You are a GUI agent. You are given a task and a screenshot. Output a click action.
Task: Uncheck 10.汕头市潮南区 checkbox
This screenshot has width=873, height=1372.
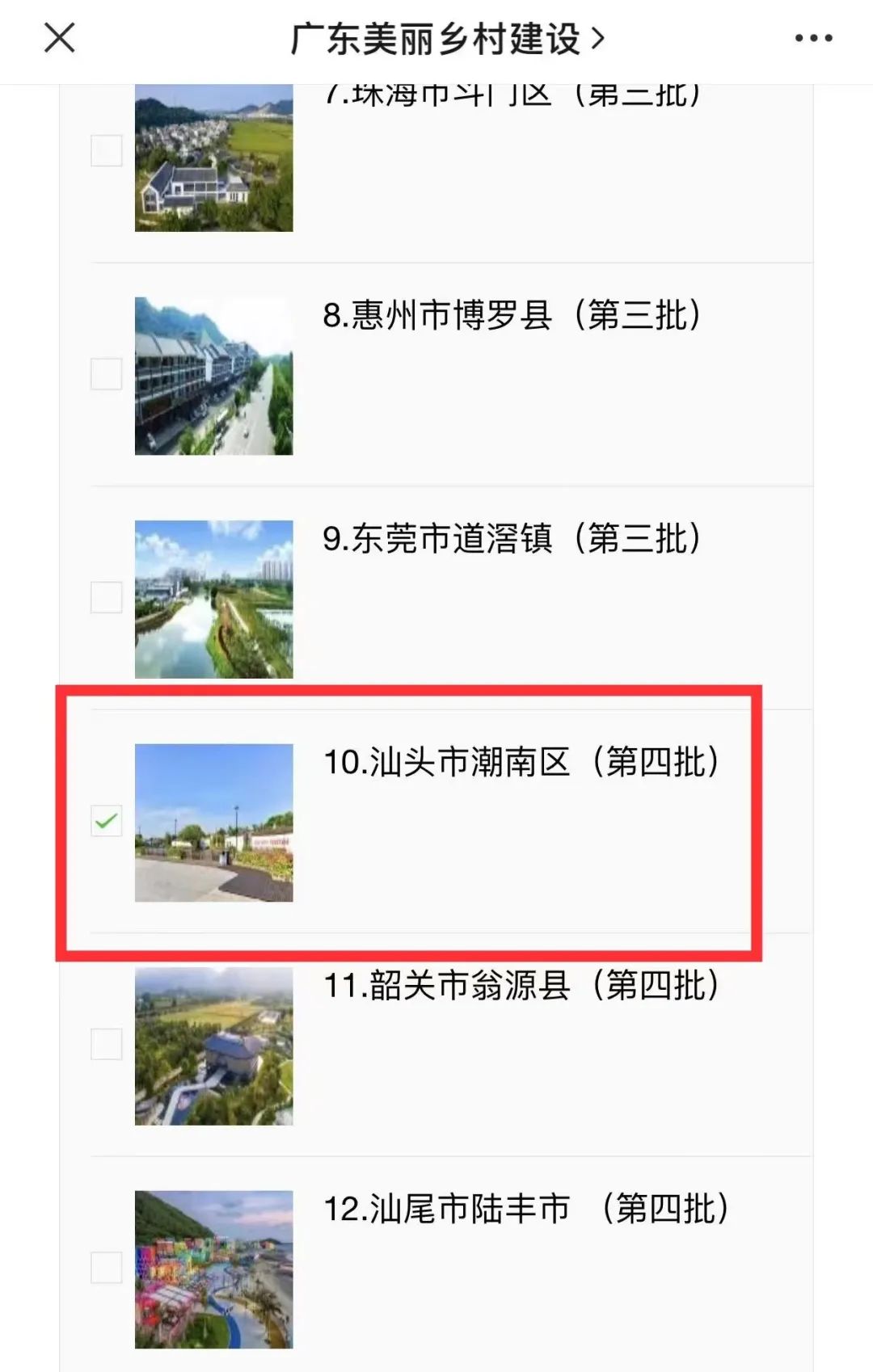107,821
